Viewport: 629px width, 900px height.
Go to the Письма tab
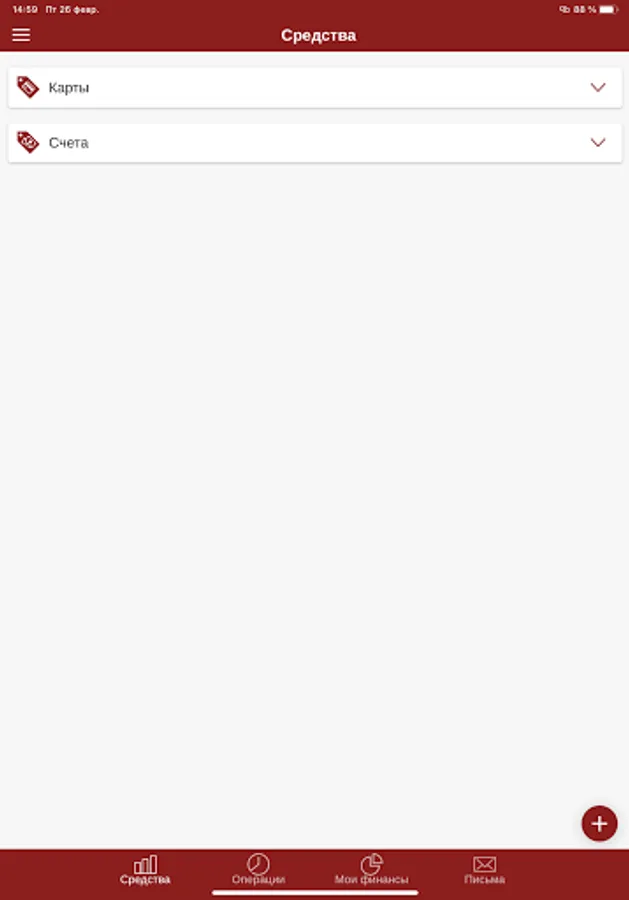pyautogui.click(x=485, y=870)
